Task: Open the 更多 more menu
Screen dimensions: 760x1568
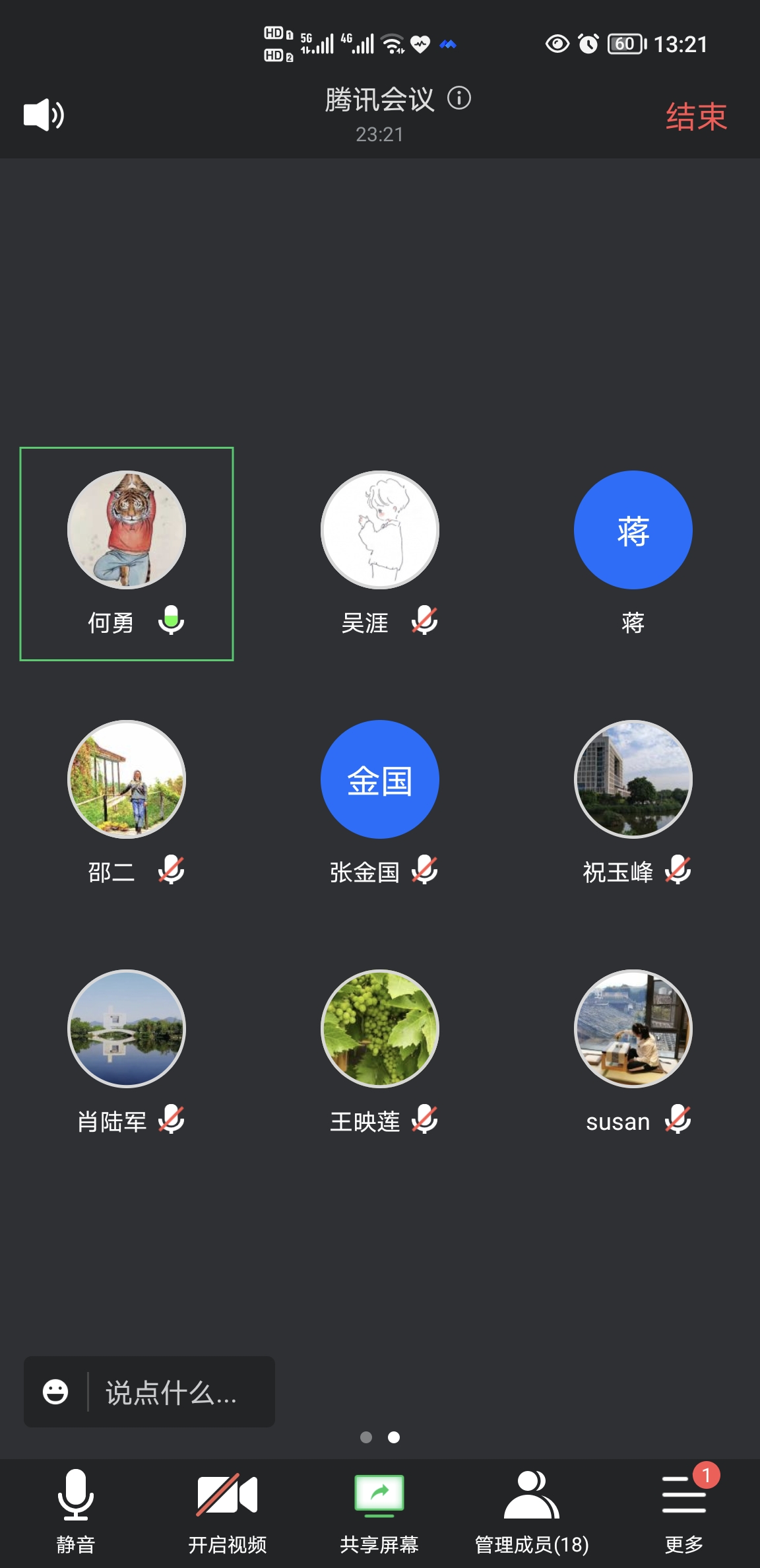Action: coord(684,1510)
